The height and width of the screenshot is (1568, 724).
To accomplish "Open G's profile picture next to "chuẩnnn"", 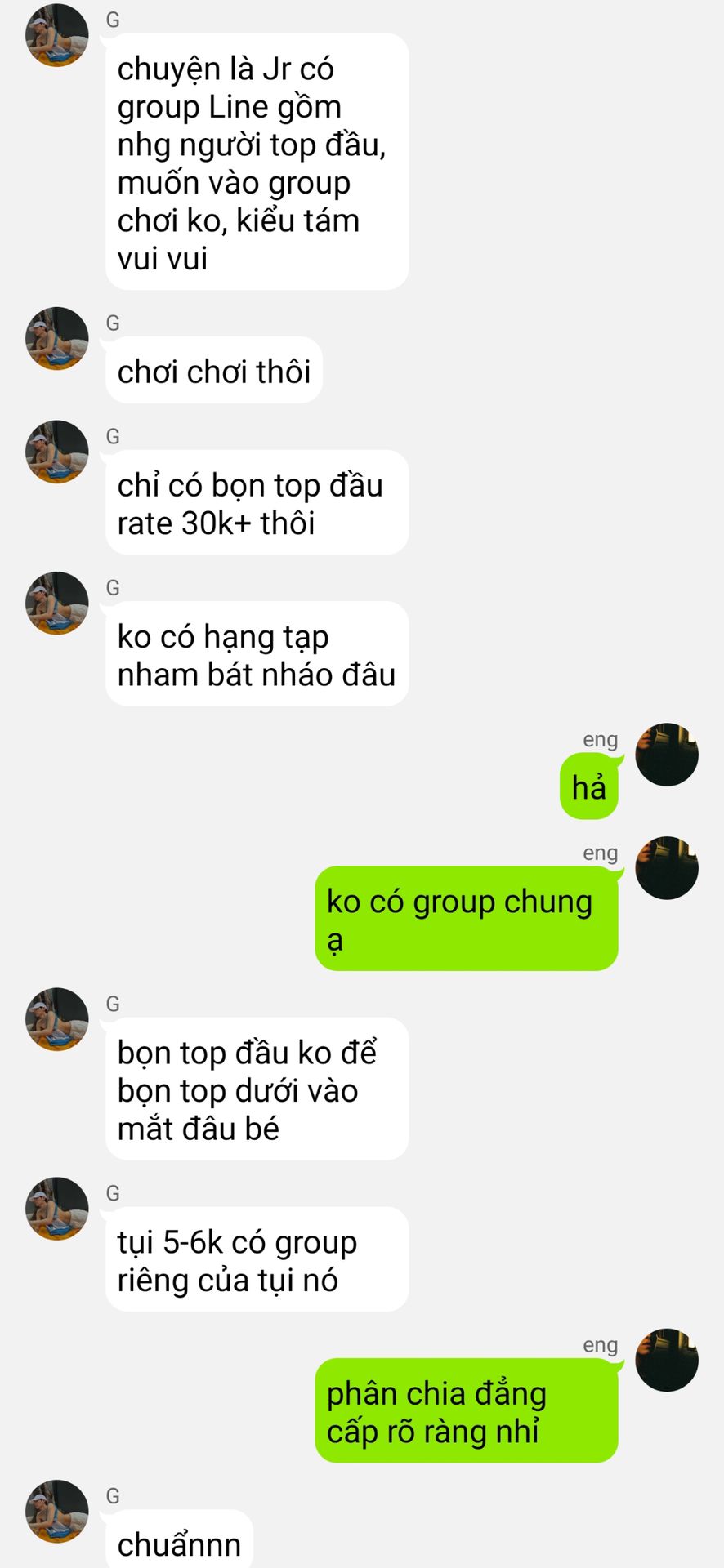I will pos(57,1511).
